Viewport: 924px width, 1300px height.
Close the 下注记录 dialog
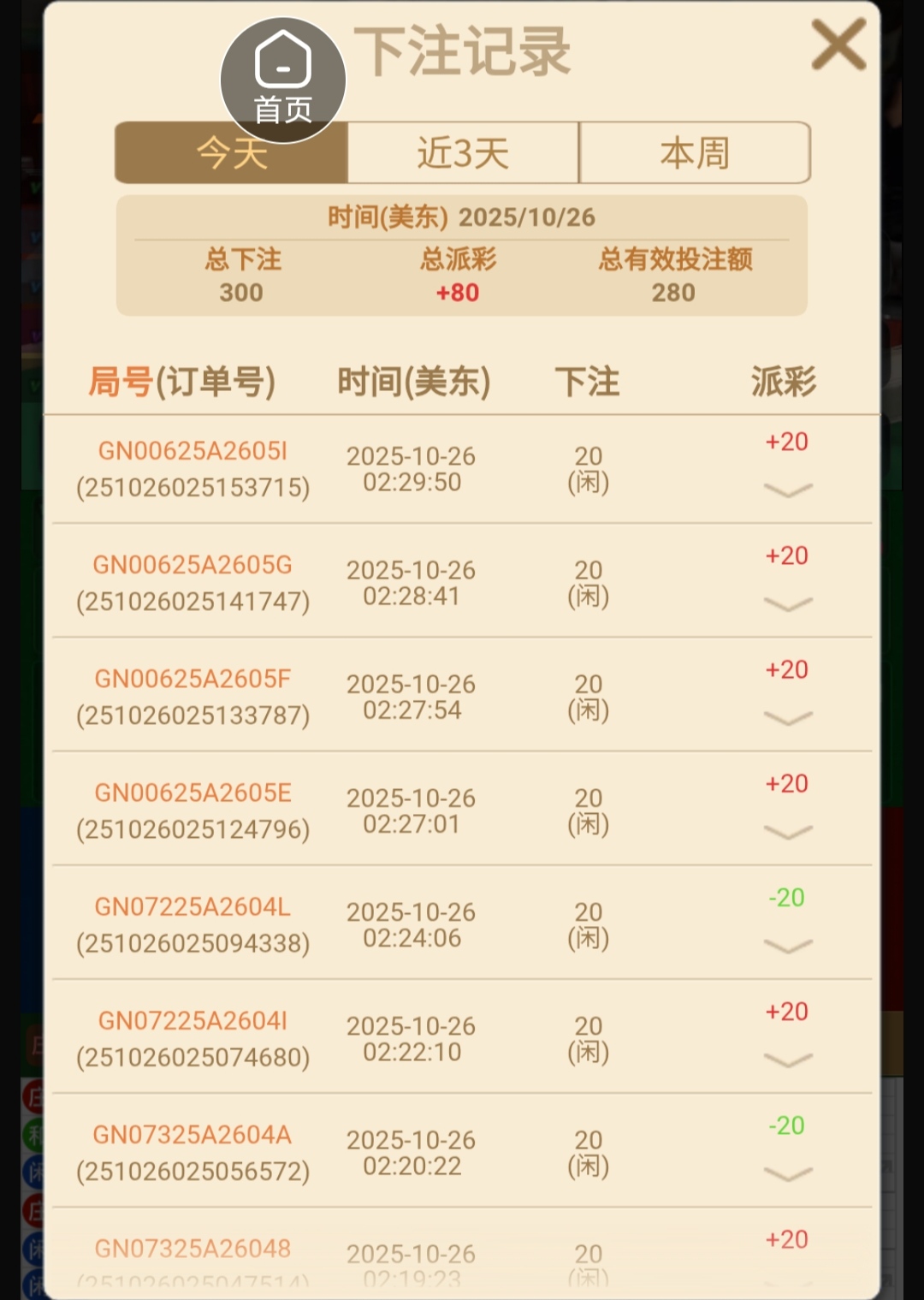point(838,45)
